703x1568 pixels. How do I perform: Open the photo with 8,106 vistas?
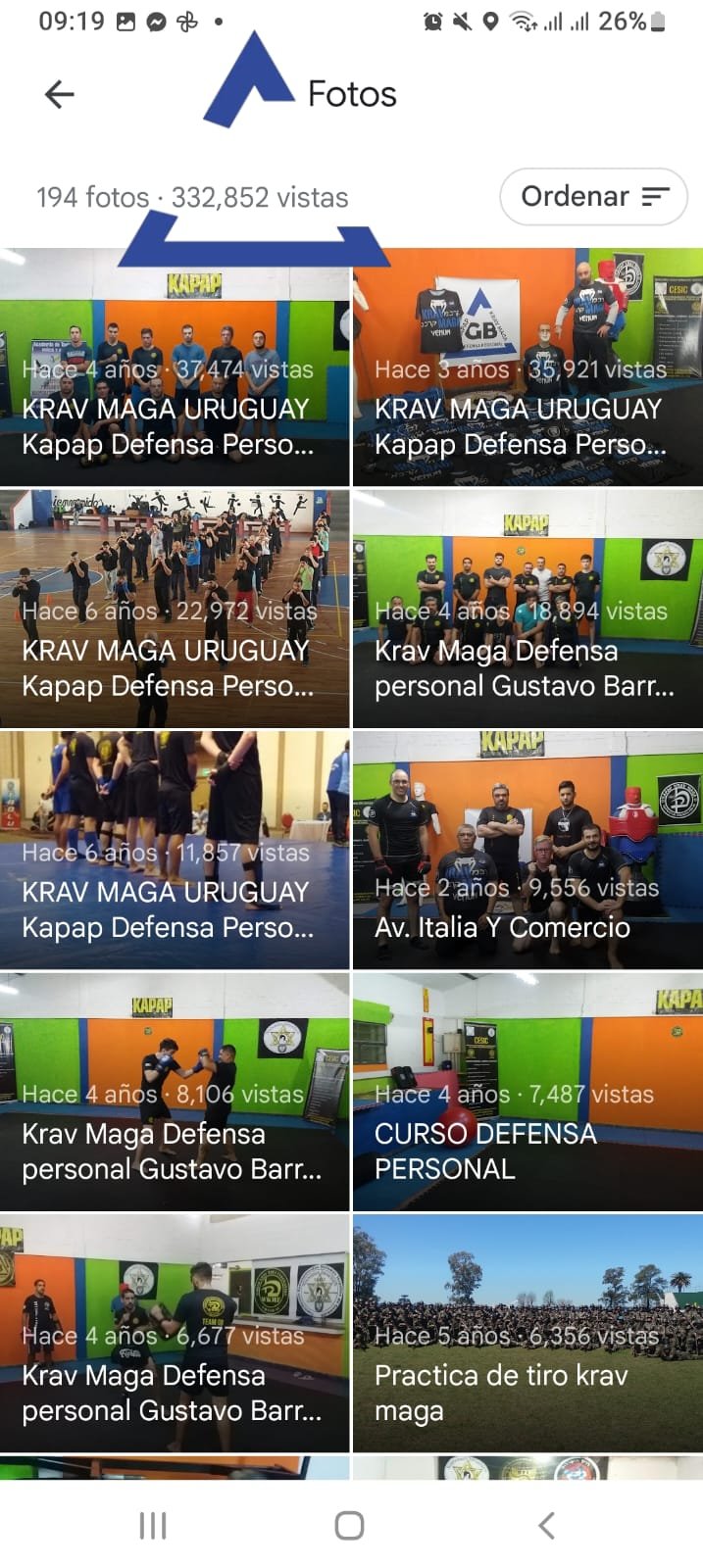click(x=175, y=1091)
